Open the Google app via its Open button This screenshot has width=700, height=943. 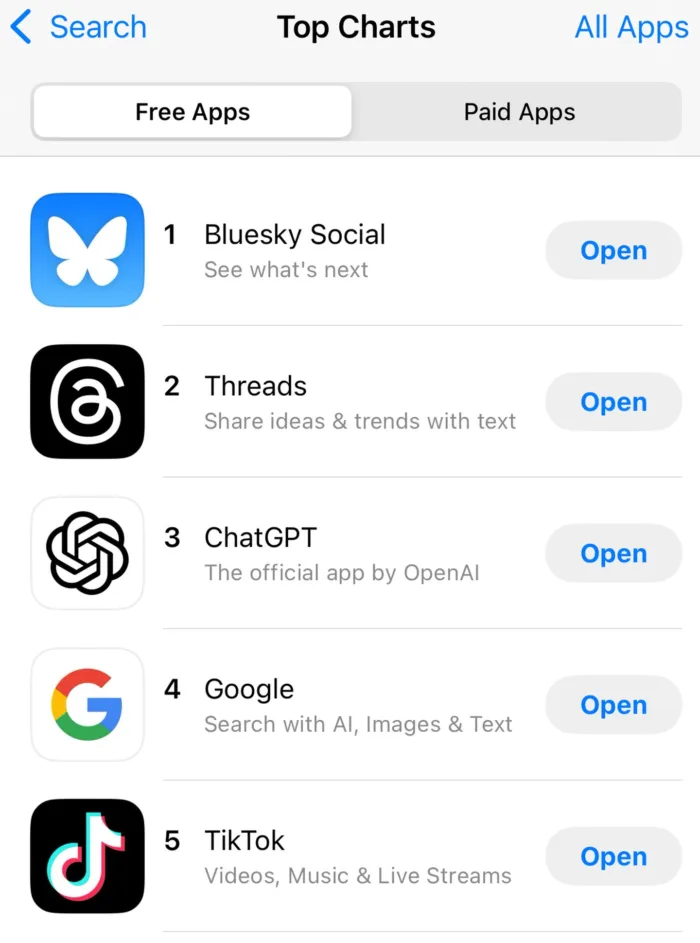613,705
